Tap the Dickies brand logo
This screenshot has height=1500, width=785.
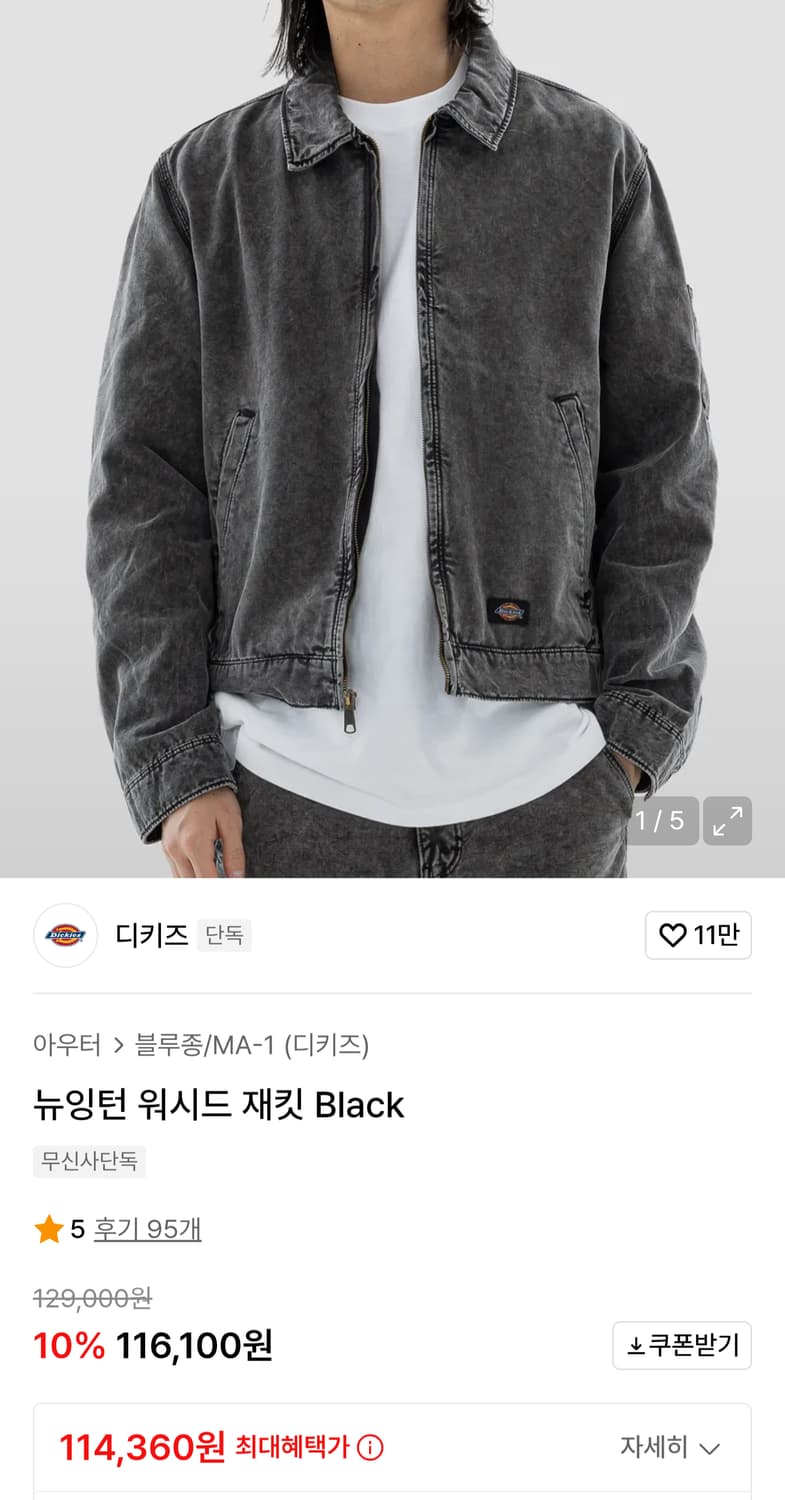[65, 935]
